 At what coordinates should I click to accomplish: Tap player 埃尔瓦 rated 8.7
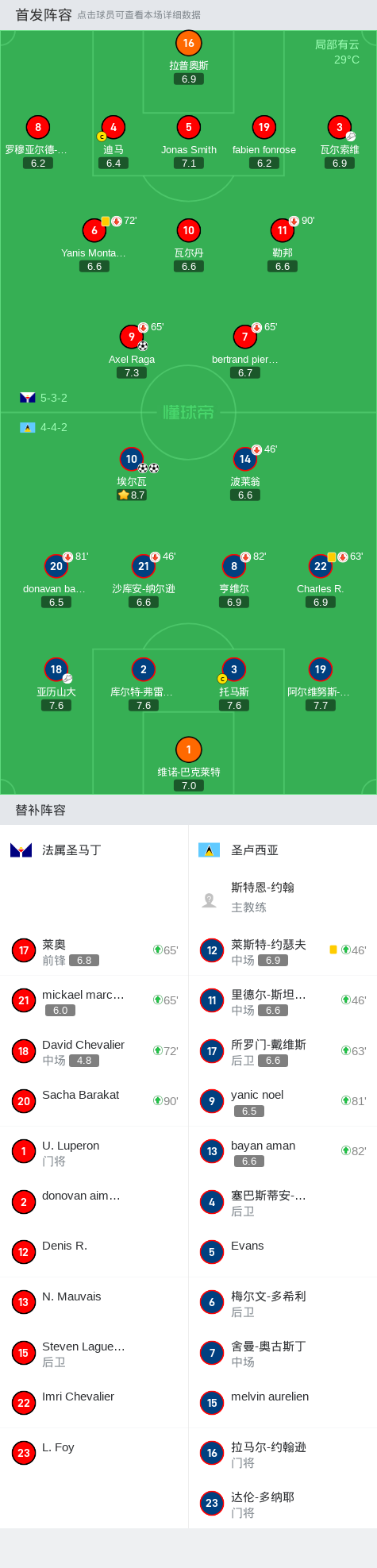pos(132,473)
